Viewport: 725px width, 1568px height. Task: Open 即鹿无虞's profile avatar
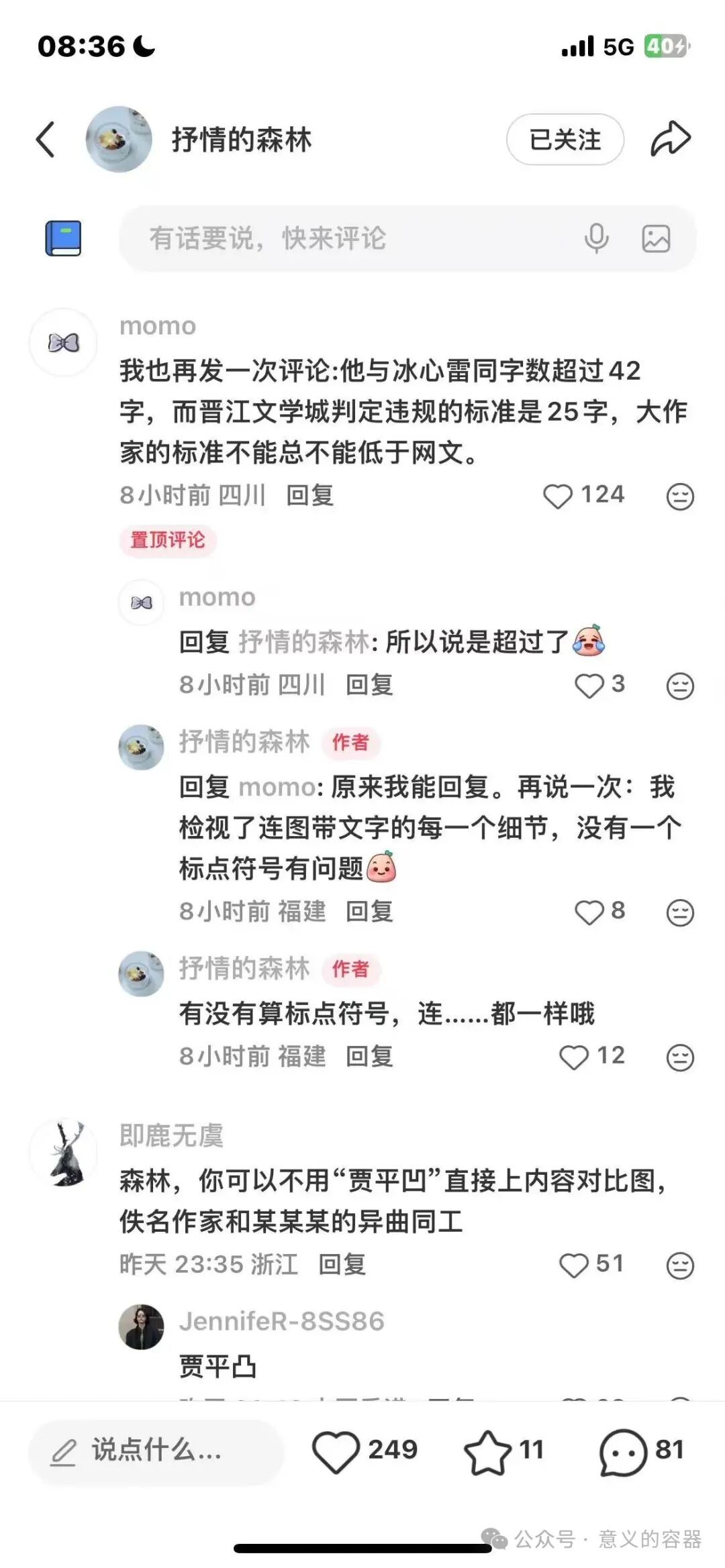pyautogui.click(x=63, y=1153)
